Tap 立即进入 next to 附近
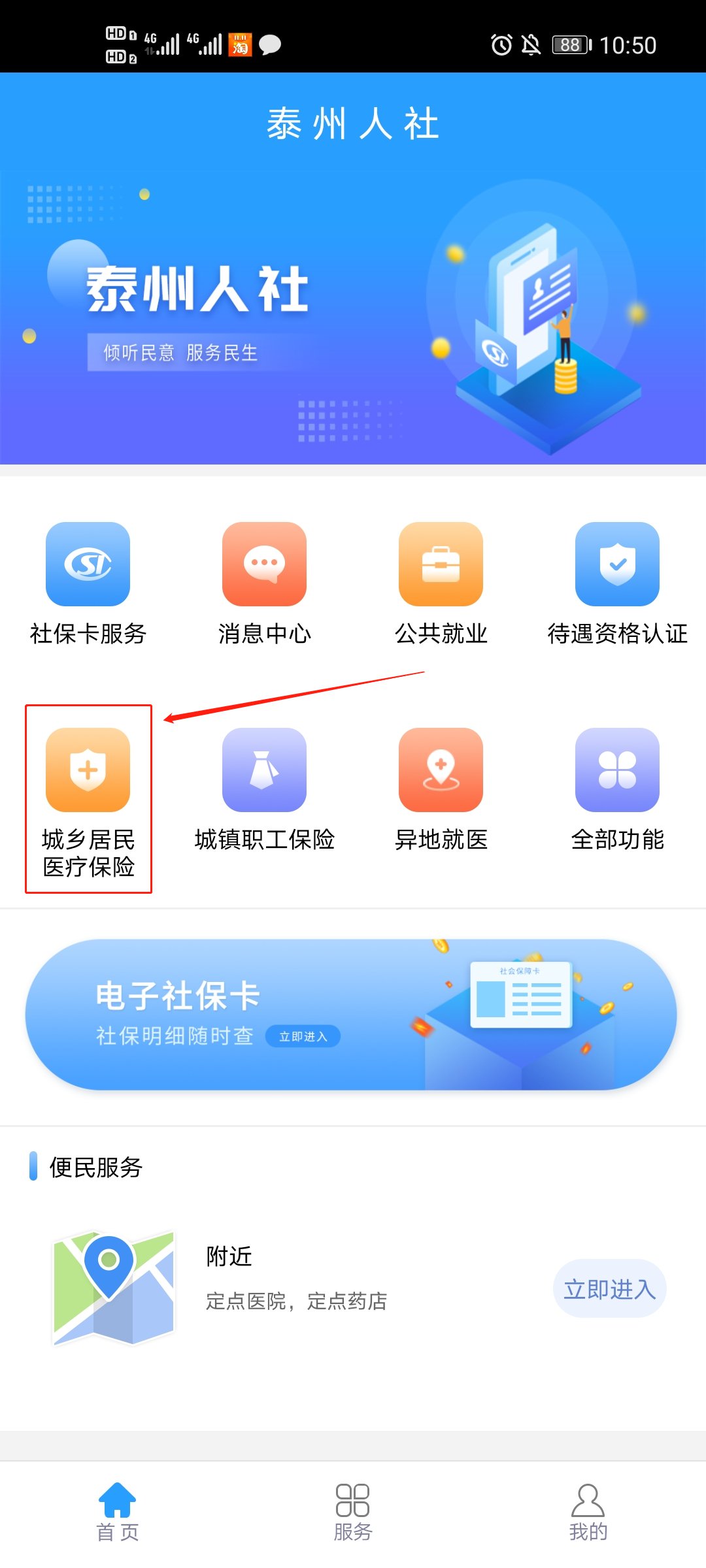The height and width of the screenshot is (1568, 706). [x=609, y=1289]
